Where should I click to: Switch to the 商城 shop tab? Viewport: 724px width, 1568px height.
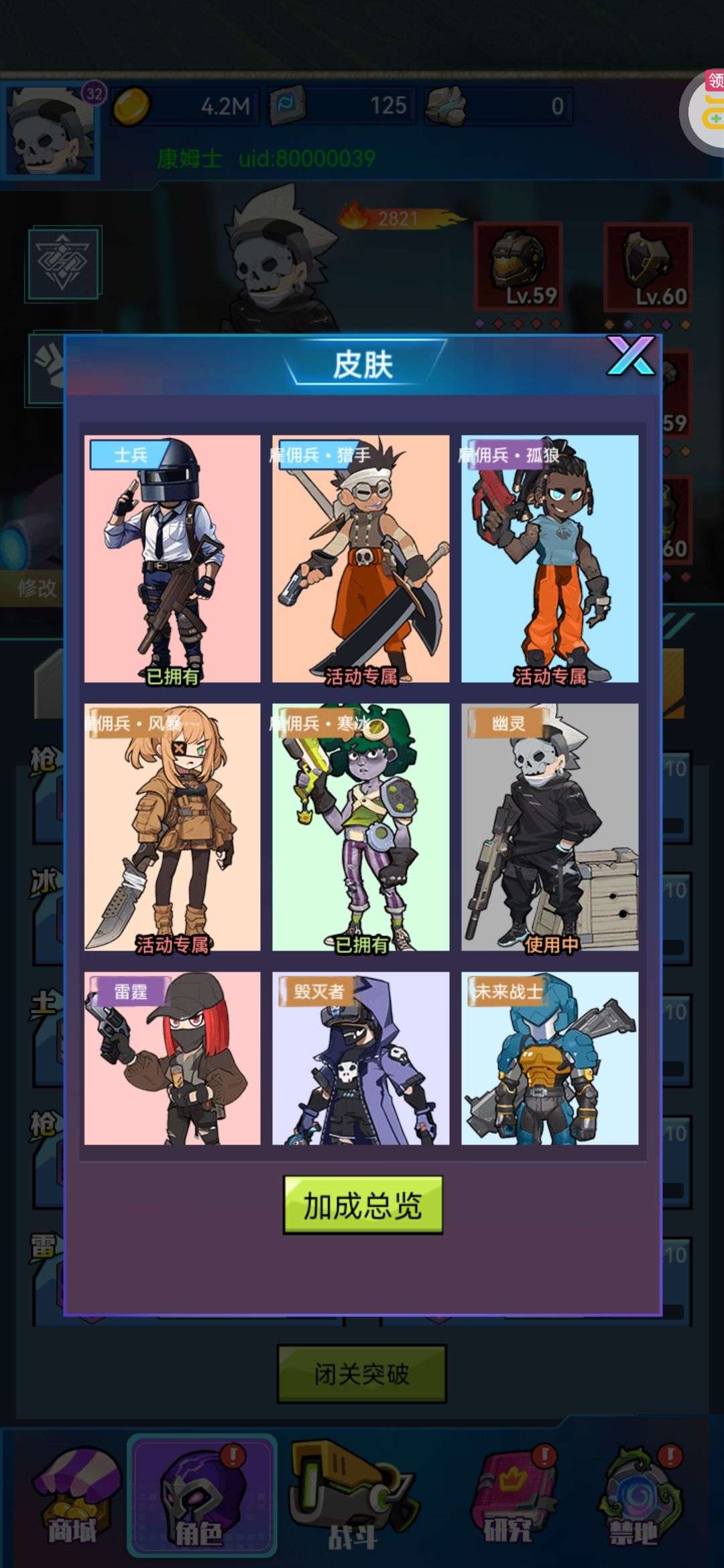click(x=74, y=1496)
